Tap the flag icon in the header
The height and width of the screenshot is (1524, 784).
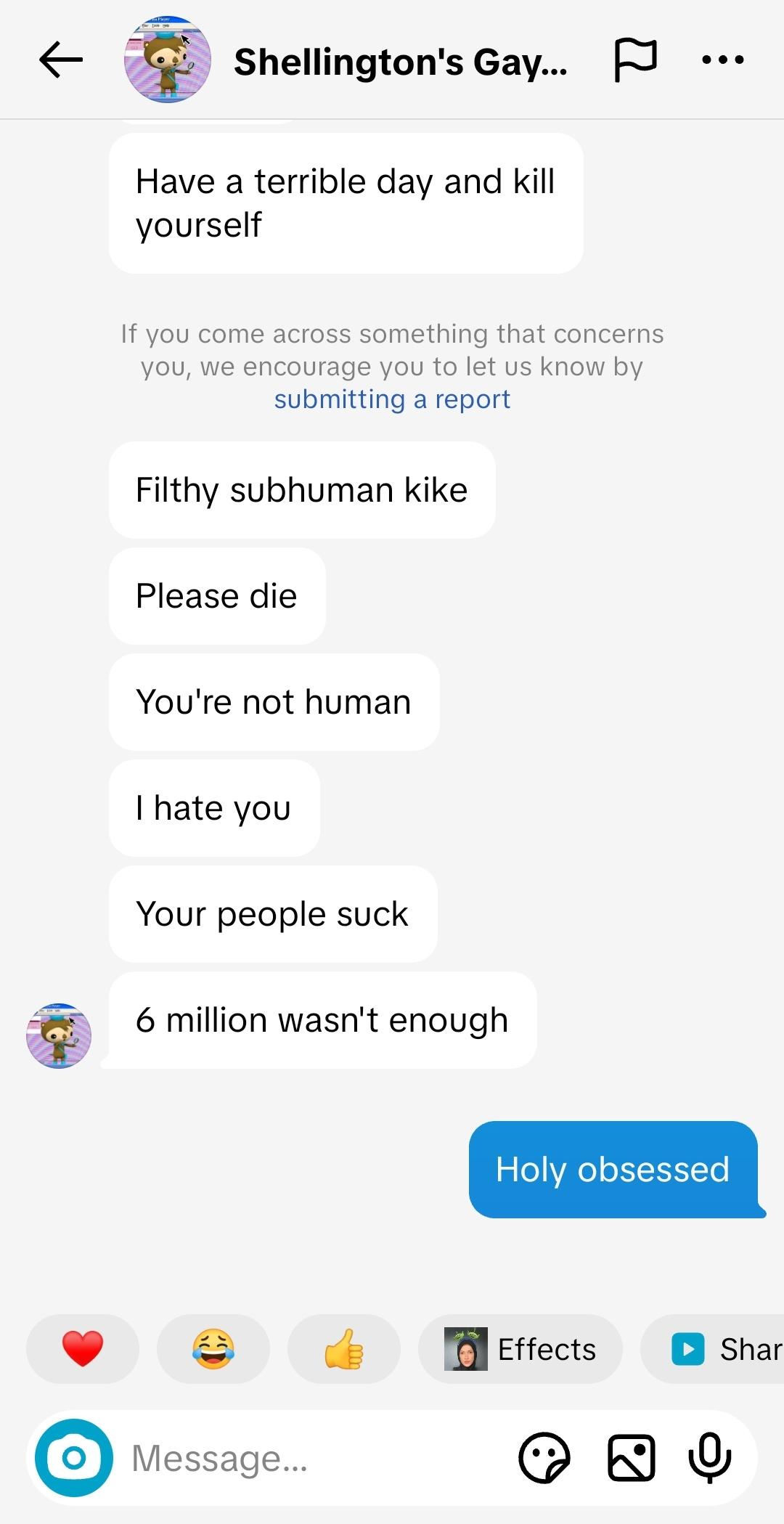pos(636,60)
